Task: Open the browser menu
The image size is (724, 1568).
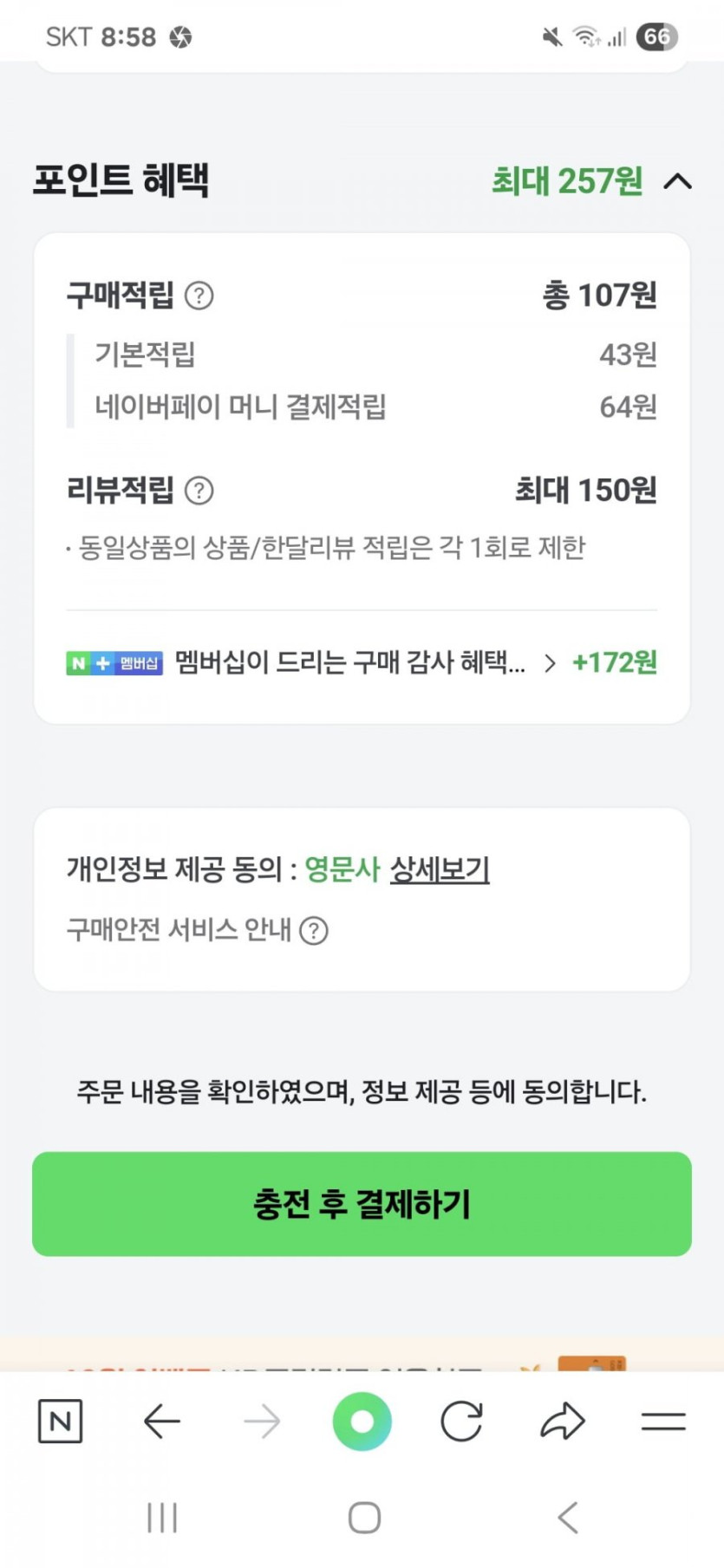Action: click(x=663, y=1422)
